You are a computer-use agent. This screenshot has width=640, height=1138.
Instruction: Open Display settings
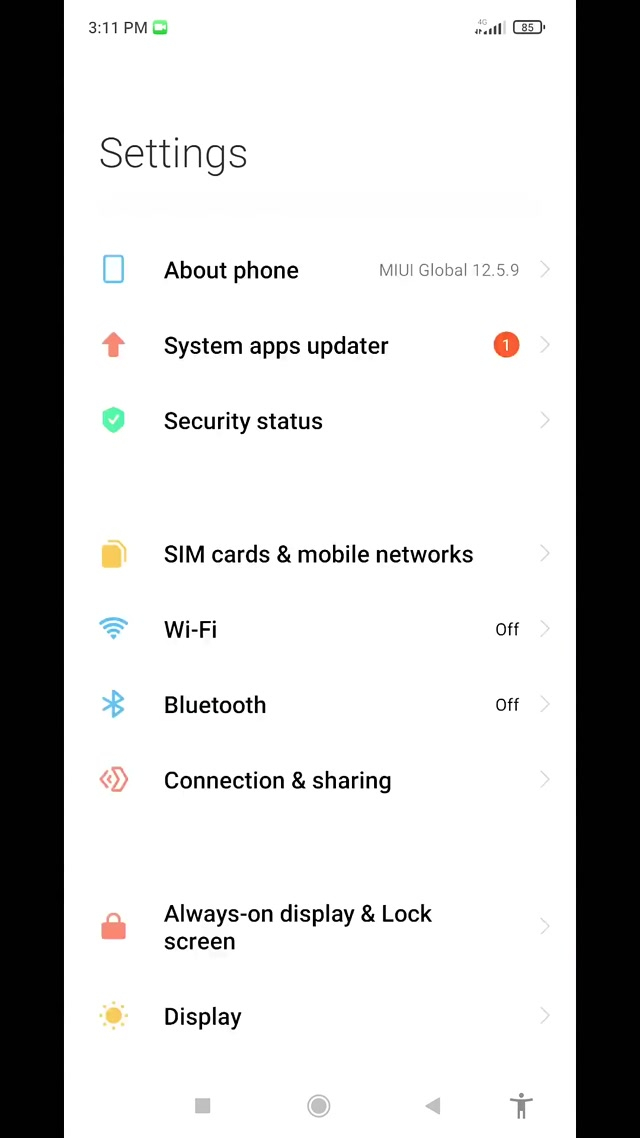tap(203, 1017)
